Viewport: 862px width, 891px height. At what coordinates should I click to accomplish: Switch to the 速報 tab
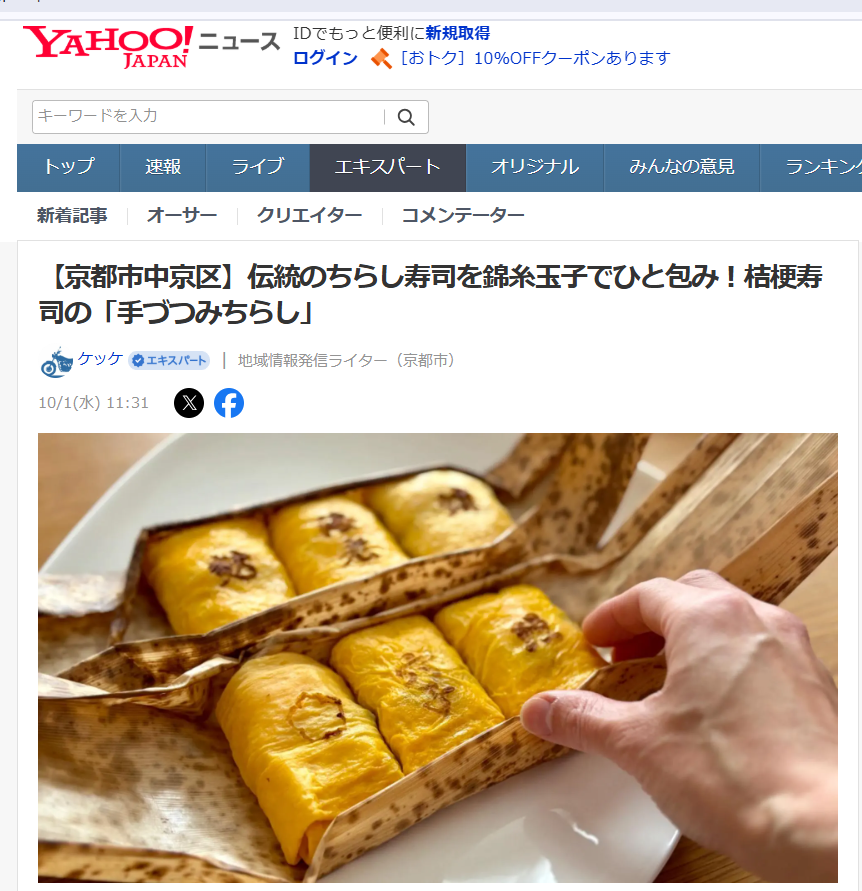coord(163,167)
